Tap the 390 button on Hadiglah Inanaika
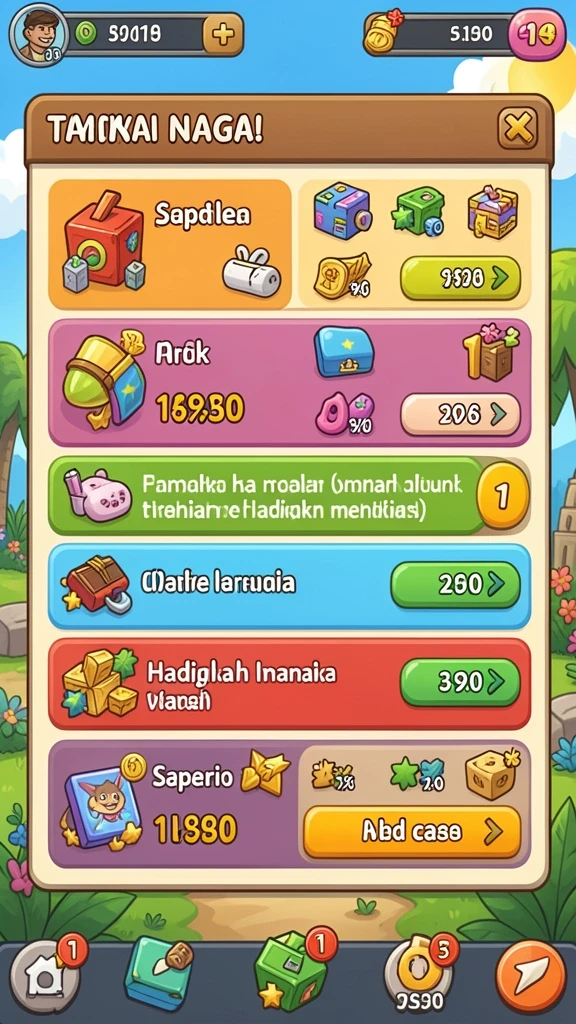The height and width of the screenshot is (1024, 576). [460, 682]
